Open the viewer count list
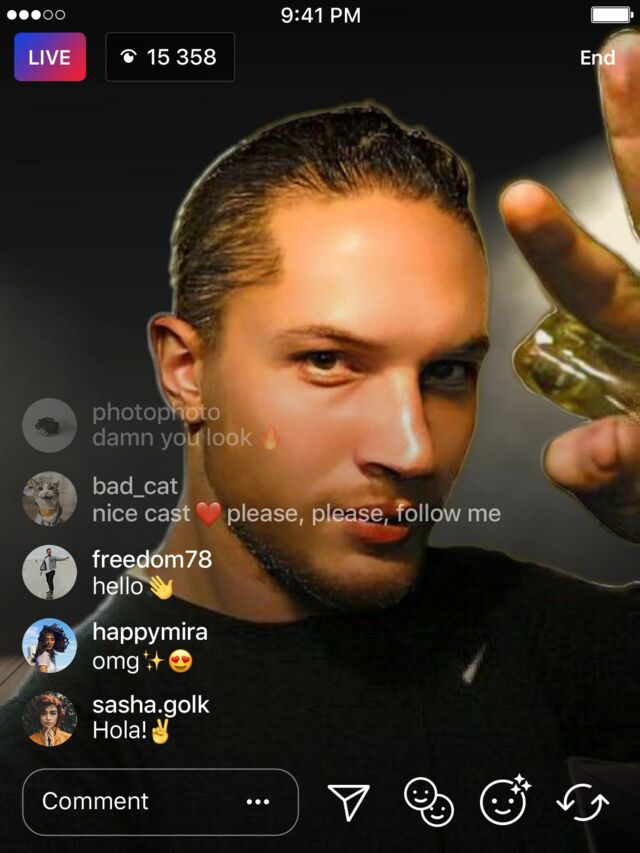Viewport: 640px width, 853px height. [170, 57]
